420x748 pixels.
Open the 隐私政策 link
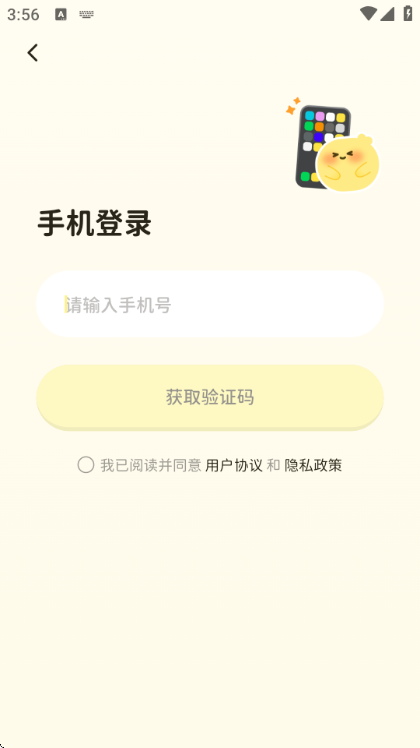click(x=313, y=465)
